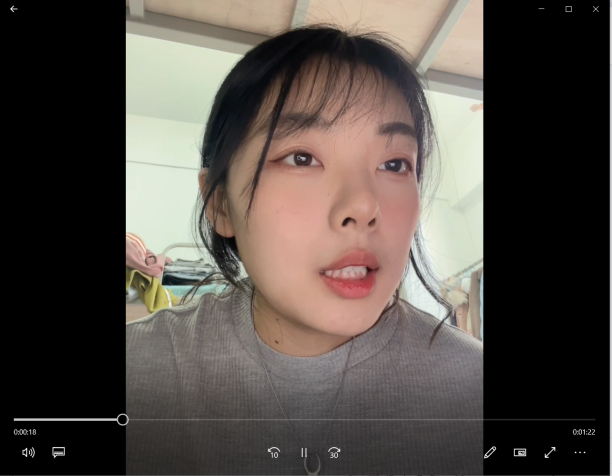Open the more options menu

pos(580,453)
